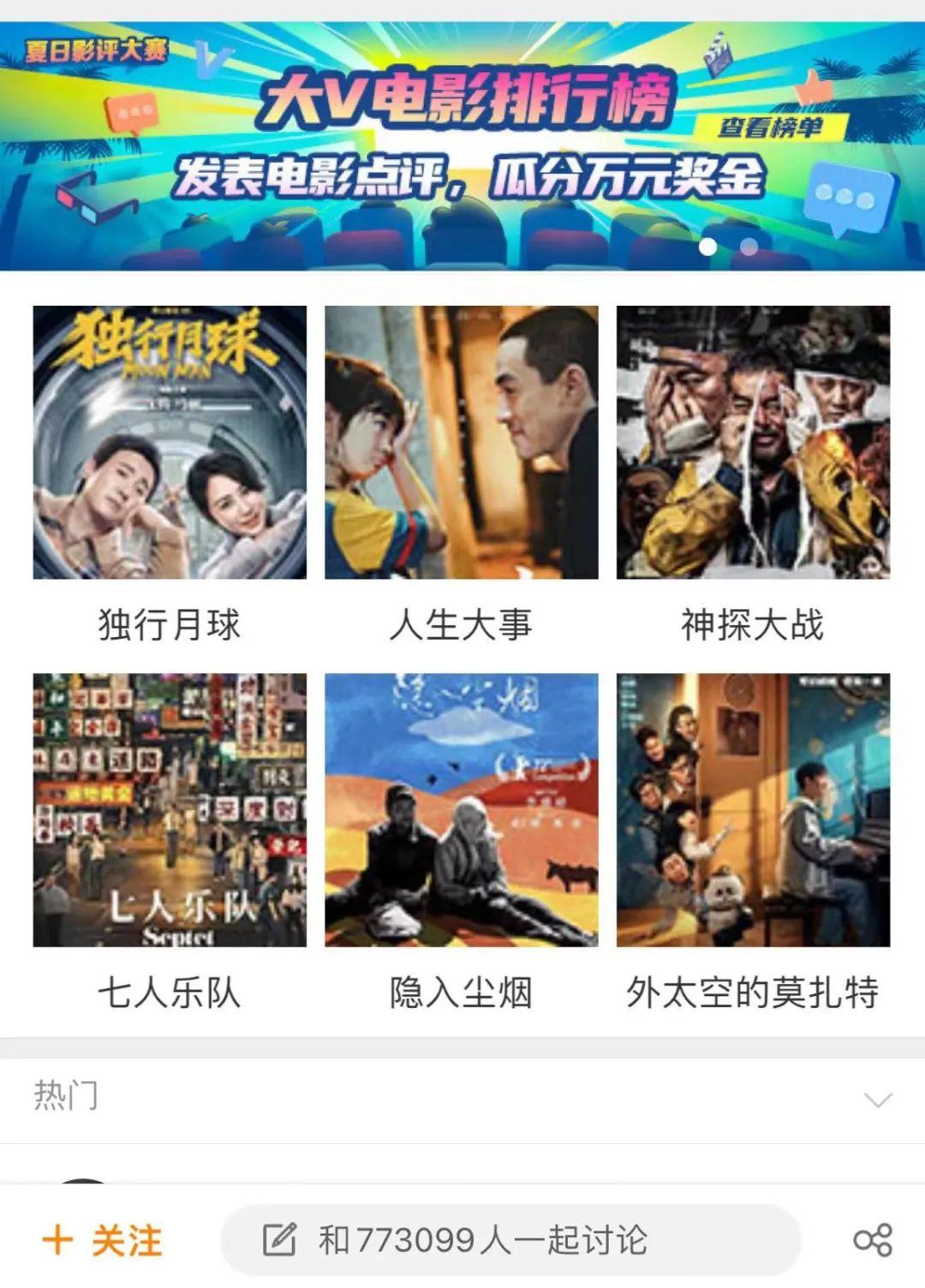Open the movie 独行月球
925x1288 pixels.
point(170,443)
